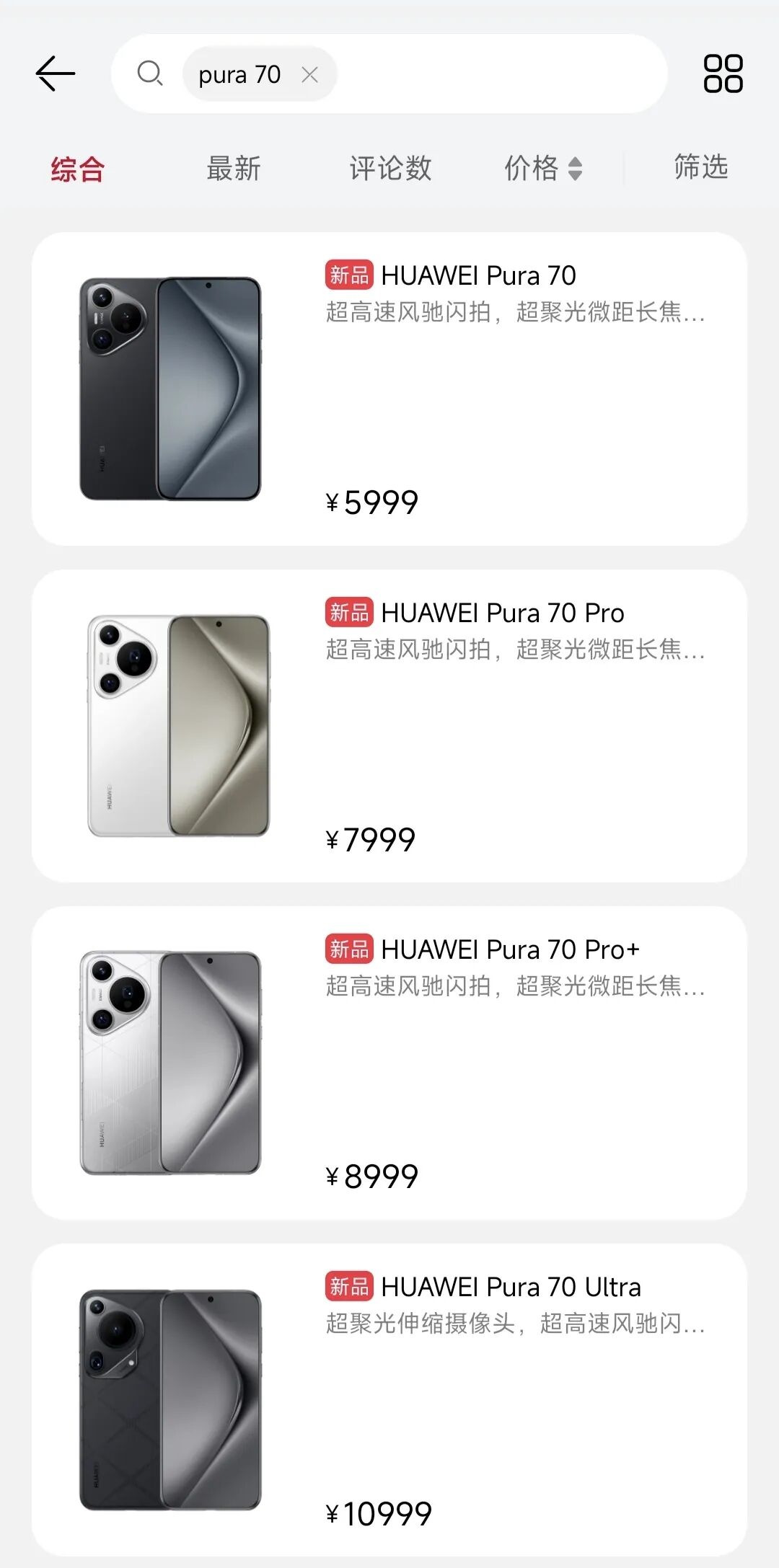
Task: Switch to grid layout view
Action: (x=723, y=74)
